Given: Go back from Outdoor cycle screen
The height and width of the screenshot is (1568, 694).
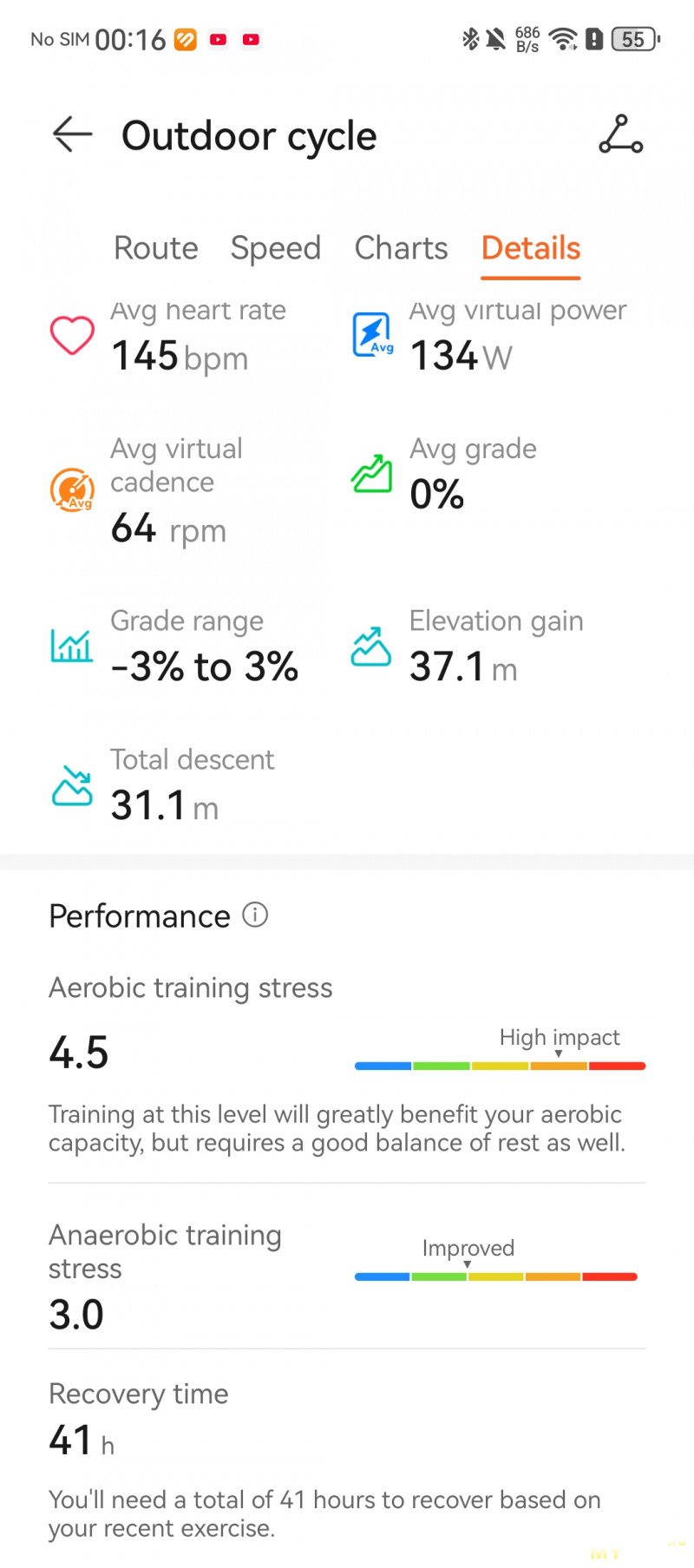Looking at the screenshot, I should click(72, 134).
